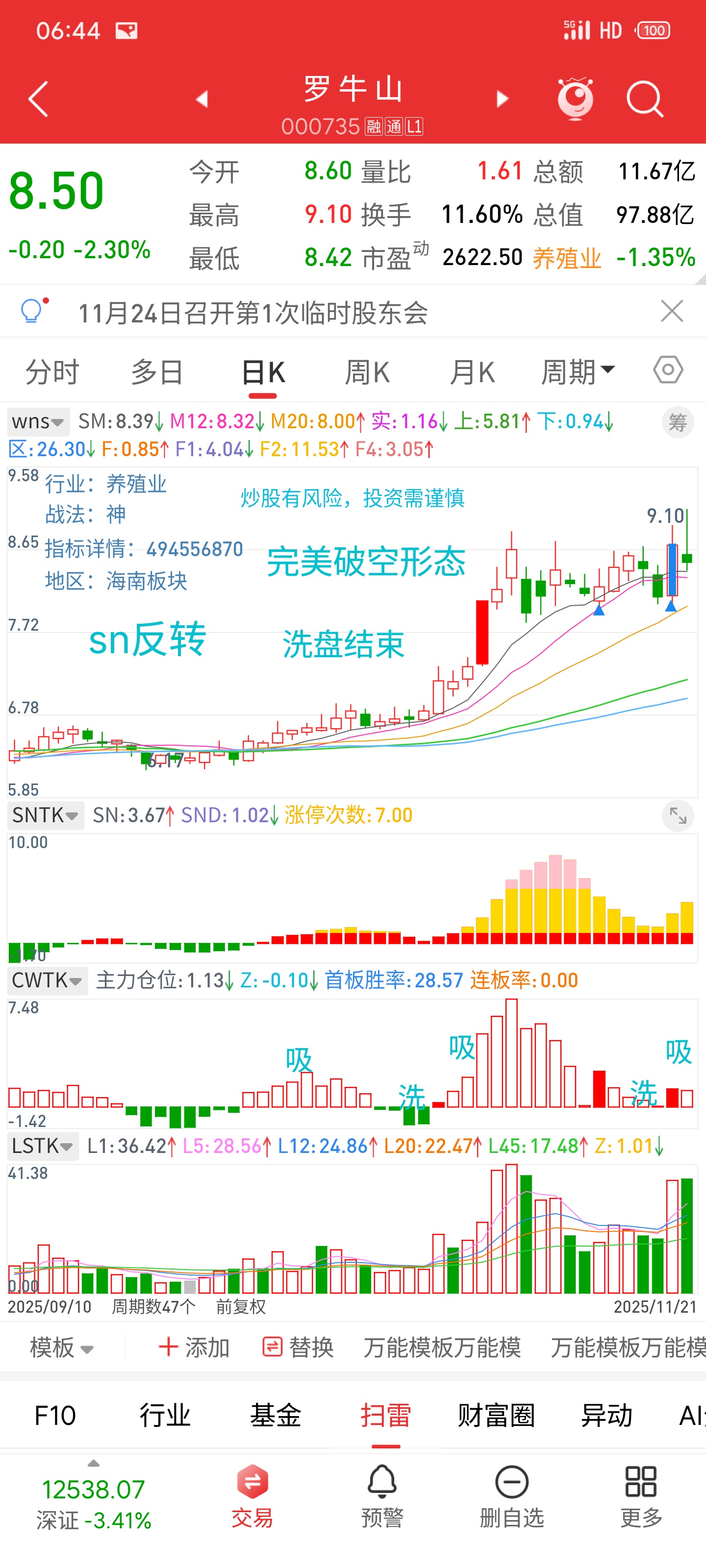Tap 替换 to replace template
The height and width of the screenshot is (1568, 706).
tap(298, 1347)
